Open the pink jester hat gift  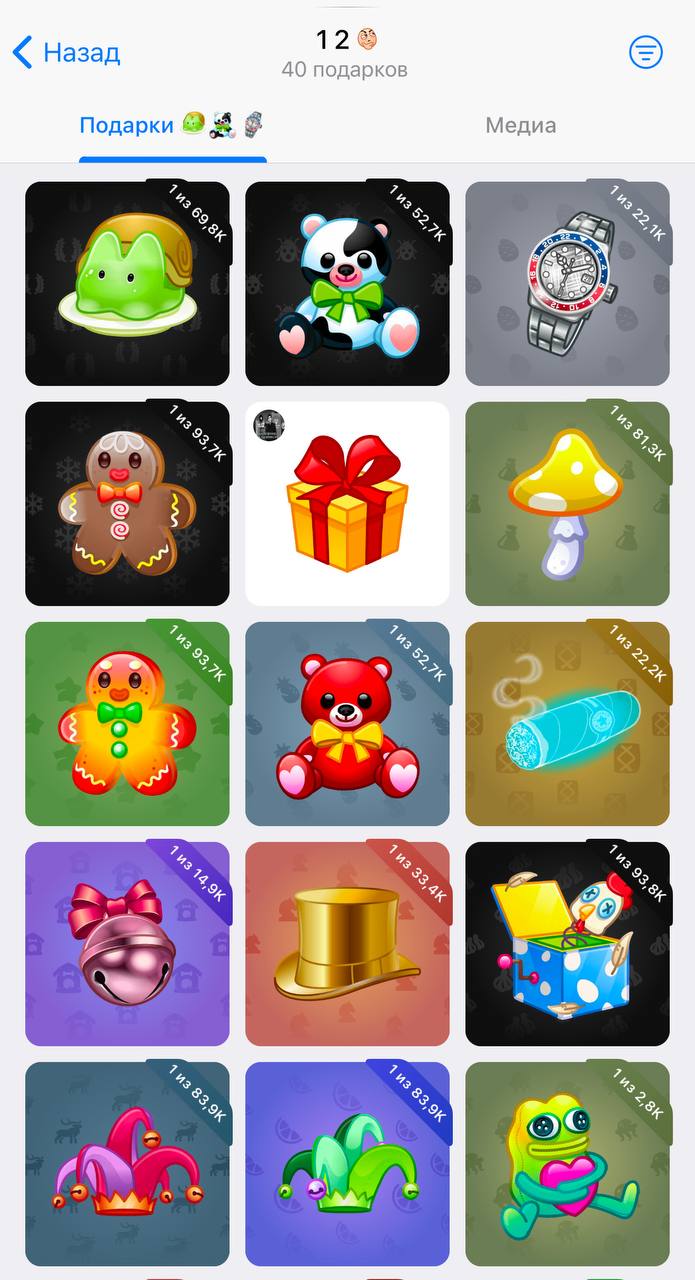pyautogui.click(x=127, y=1164)
